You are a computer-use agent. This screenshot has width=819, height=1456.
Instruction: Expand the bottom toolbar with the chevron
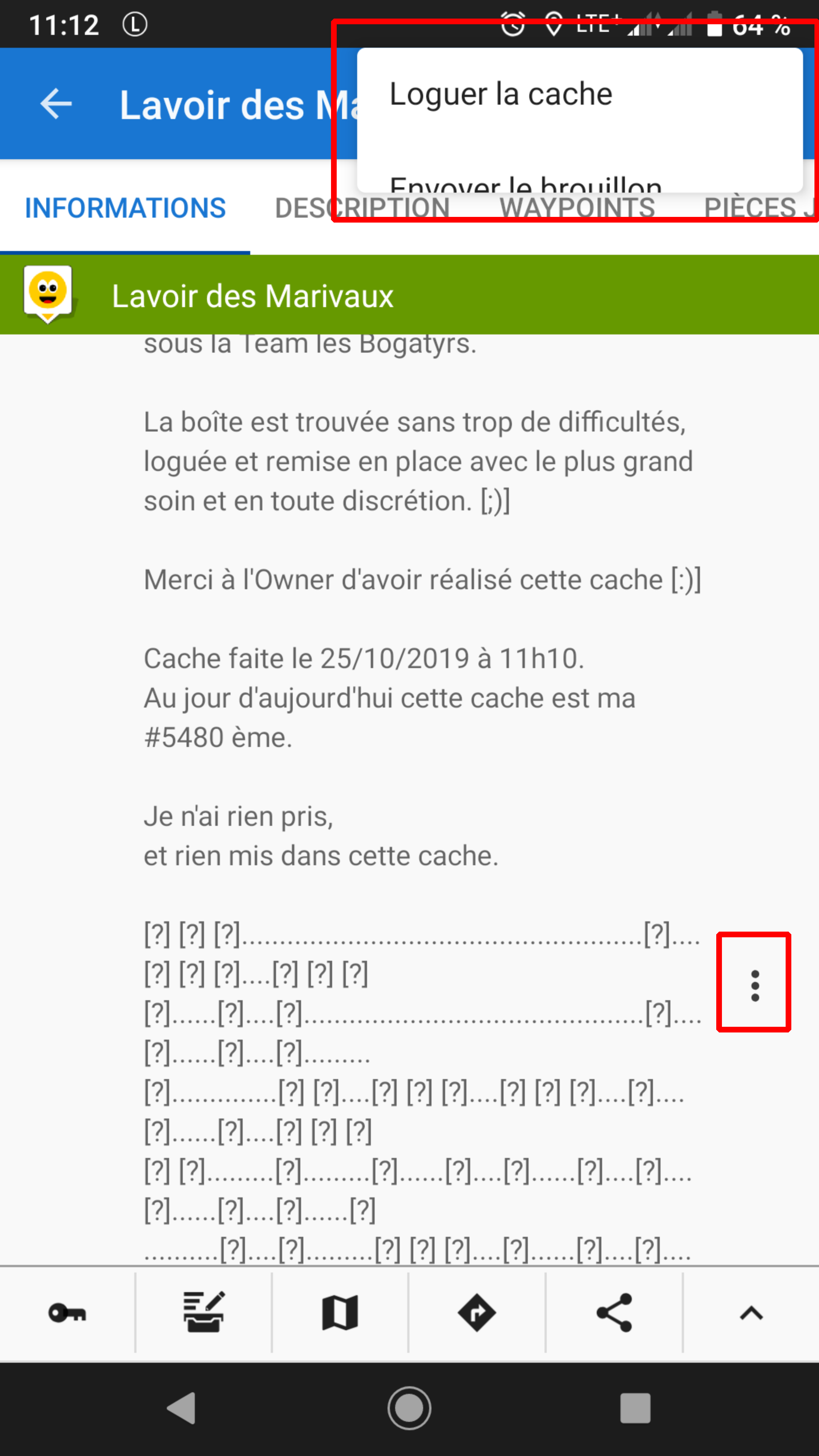[751, 1313]
